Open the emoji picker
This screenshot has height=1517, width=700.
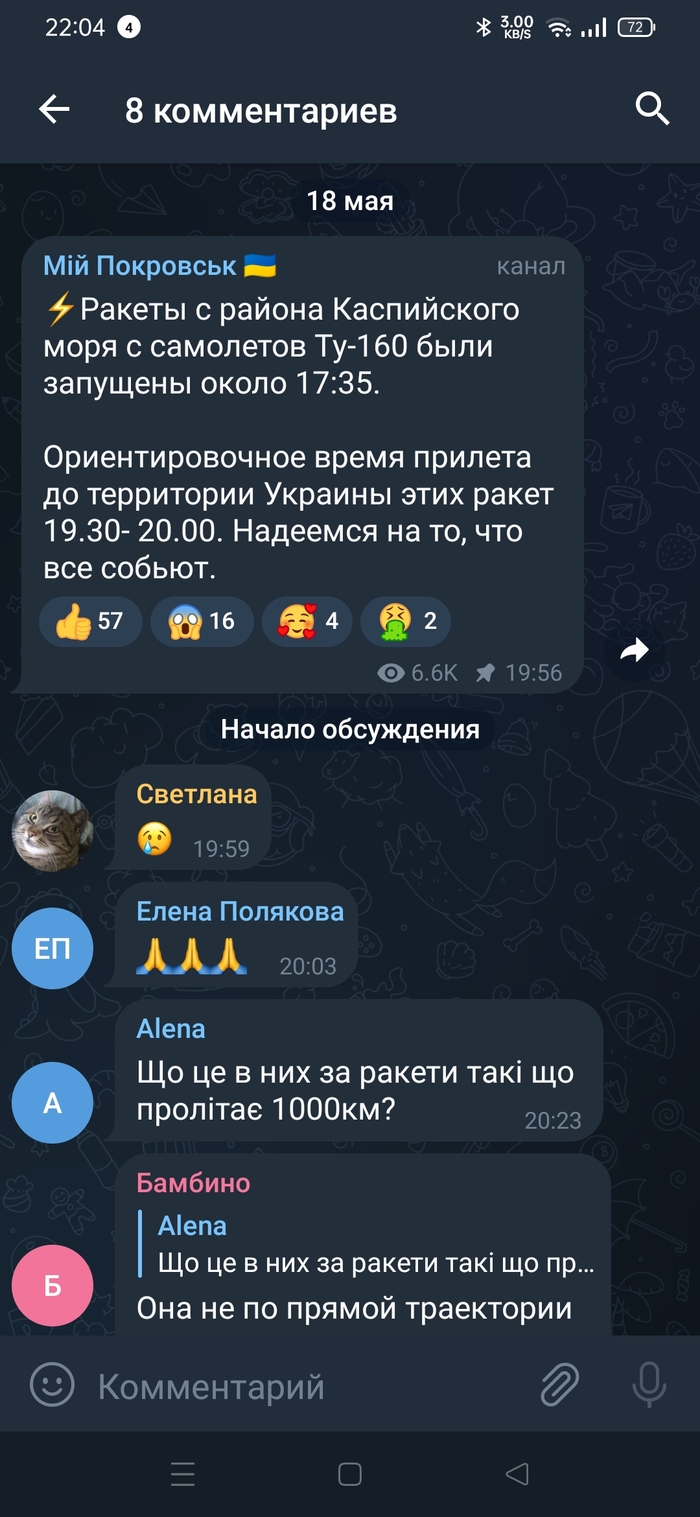point(52,1386)
